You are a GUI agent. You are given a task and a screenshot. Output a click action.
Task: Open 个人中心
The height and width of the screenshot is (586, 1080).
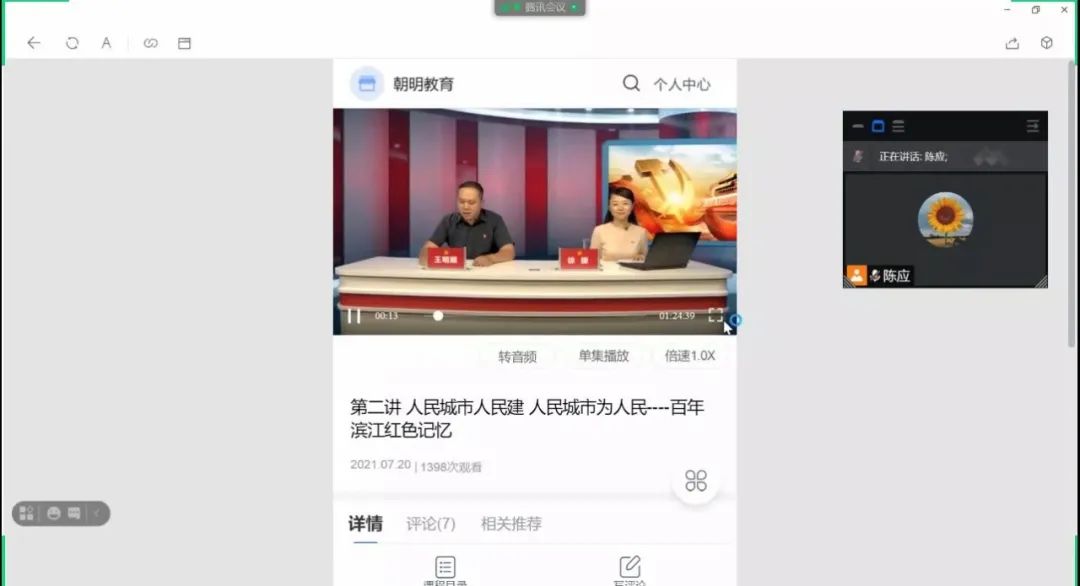(682, 84)
